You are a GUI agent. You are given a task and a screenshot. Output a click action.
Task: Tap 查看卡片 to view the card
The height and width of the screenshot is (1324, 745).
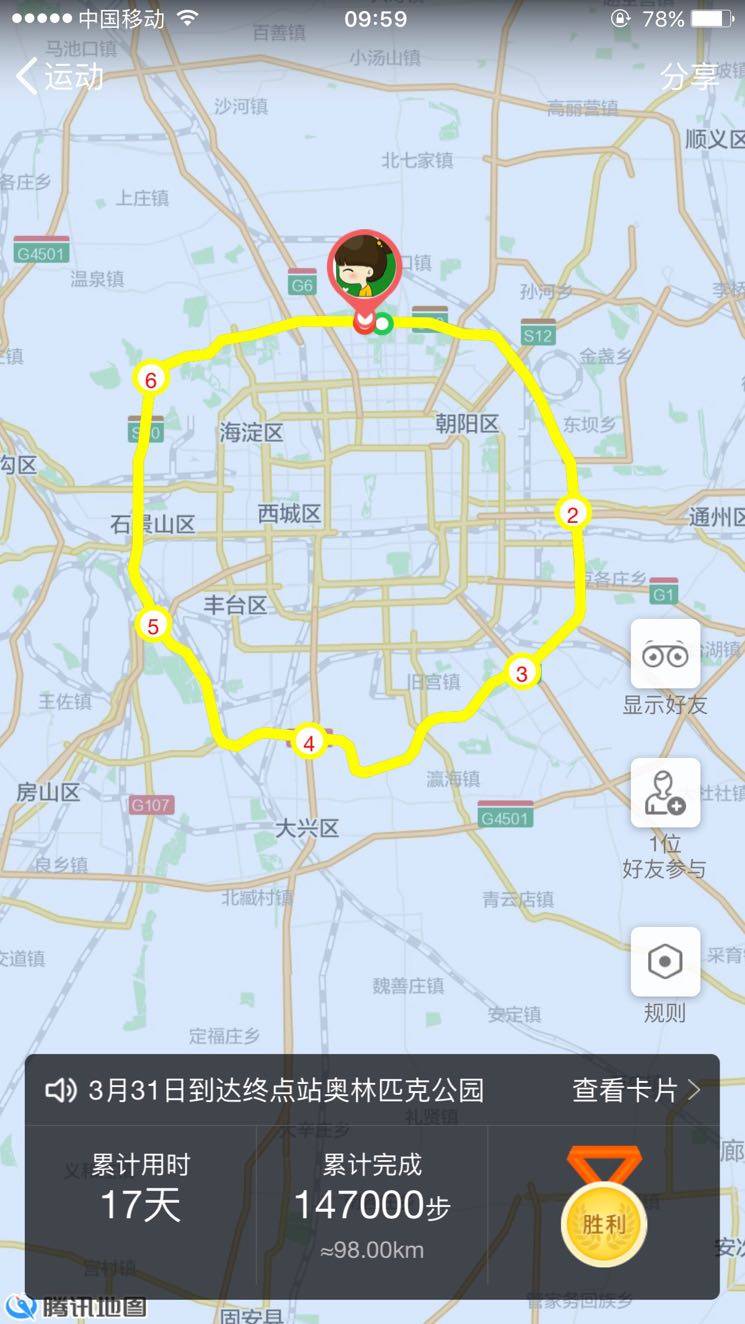coord(636,1090)
